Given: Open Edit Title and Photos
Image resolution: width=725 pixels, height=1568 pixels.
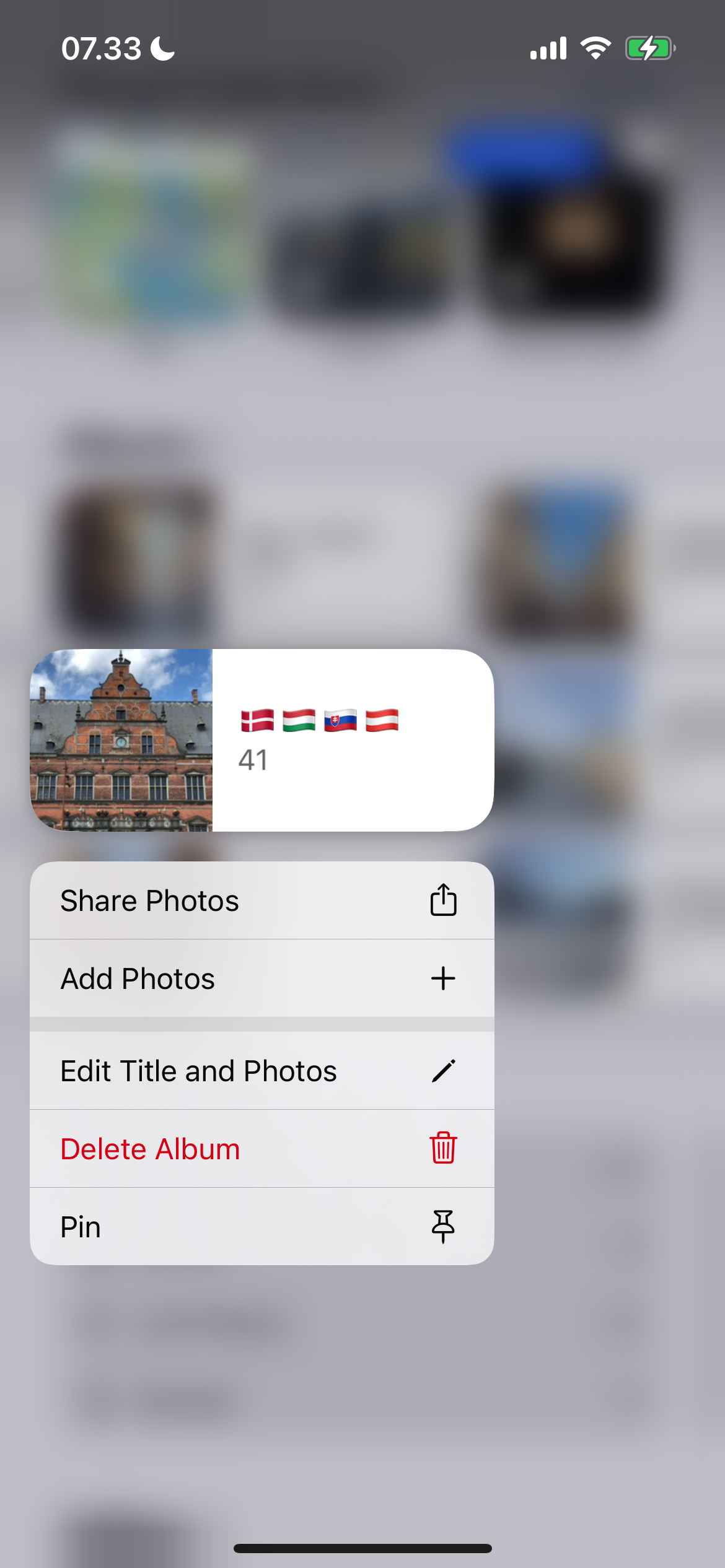Looking at the screenshot, I should coord(198,1070).
